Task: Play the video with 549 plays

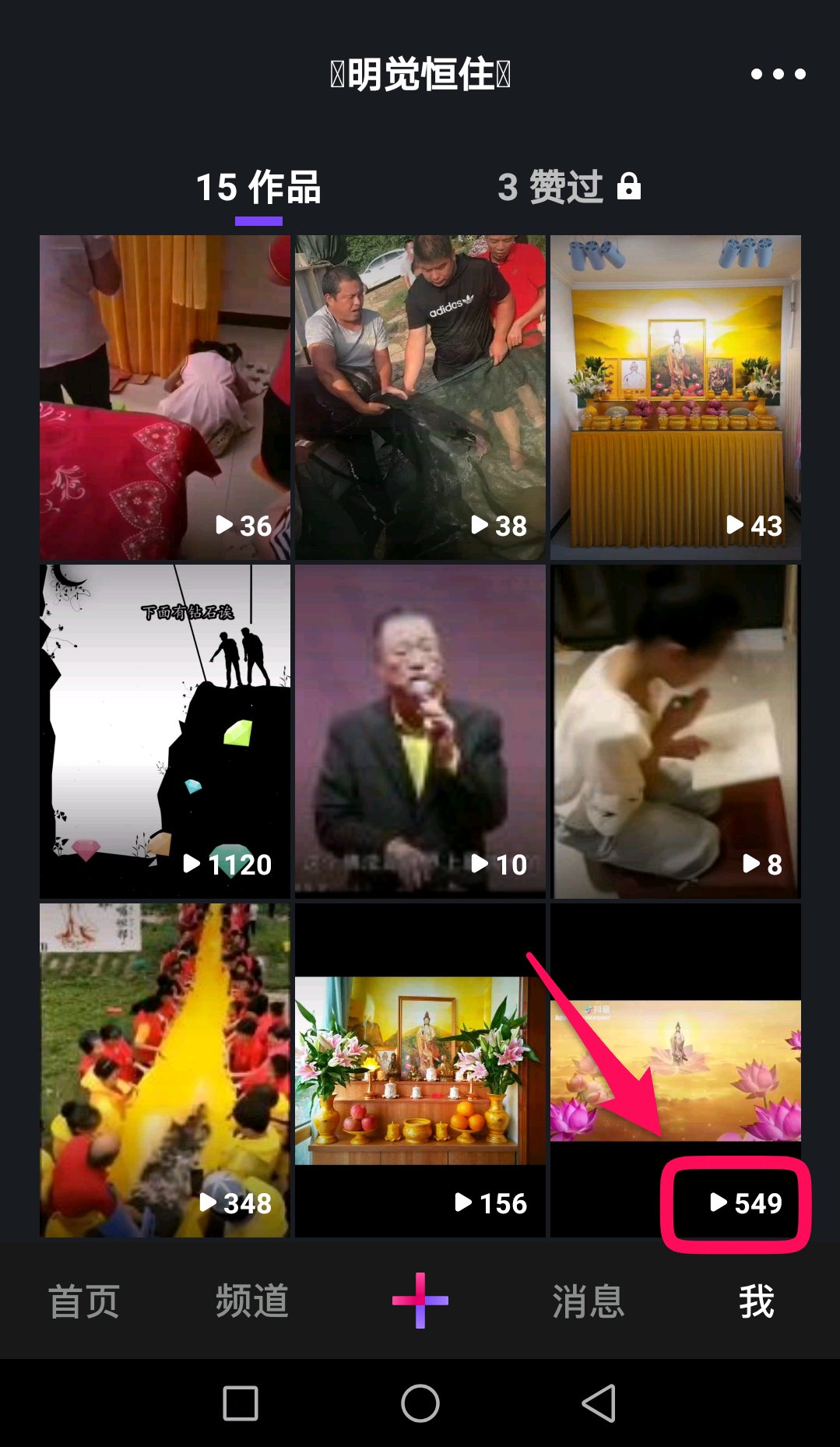Action: [675, 1069]
